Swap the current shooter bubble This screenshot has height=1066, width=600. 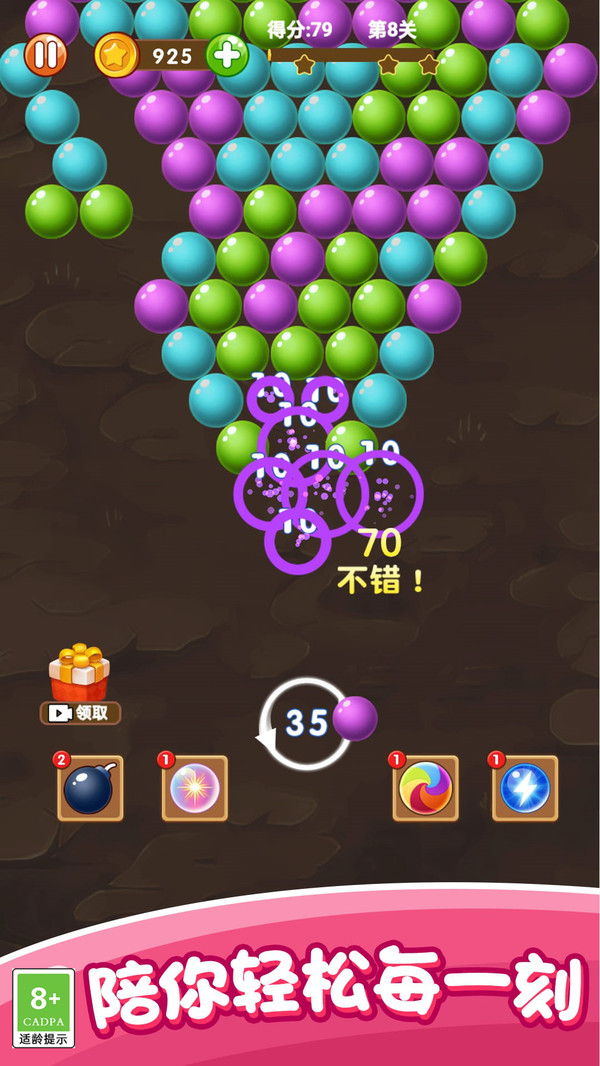tap(305, 723)
